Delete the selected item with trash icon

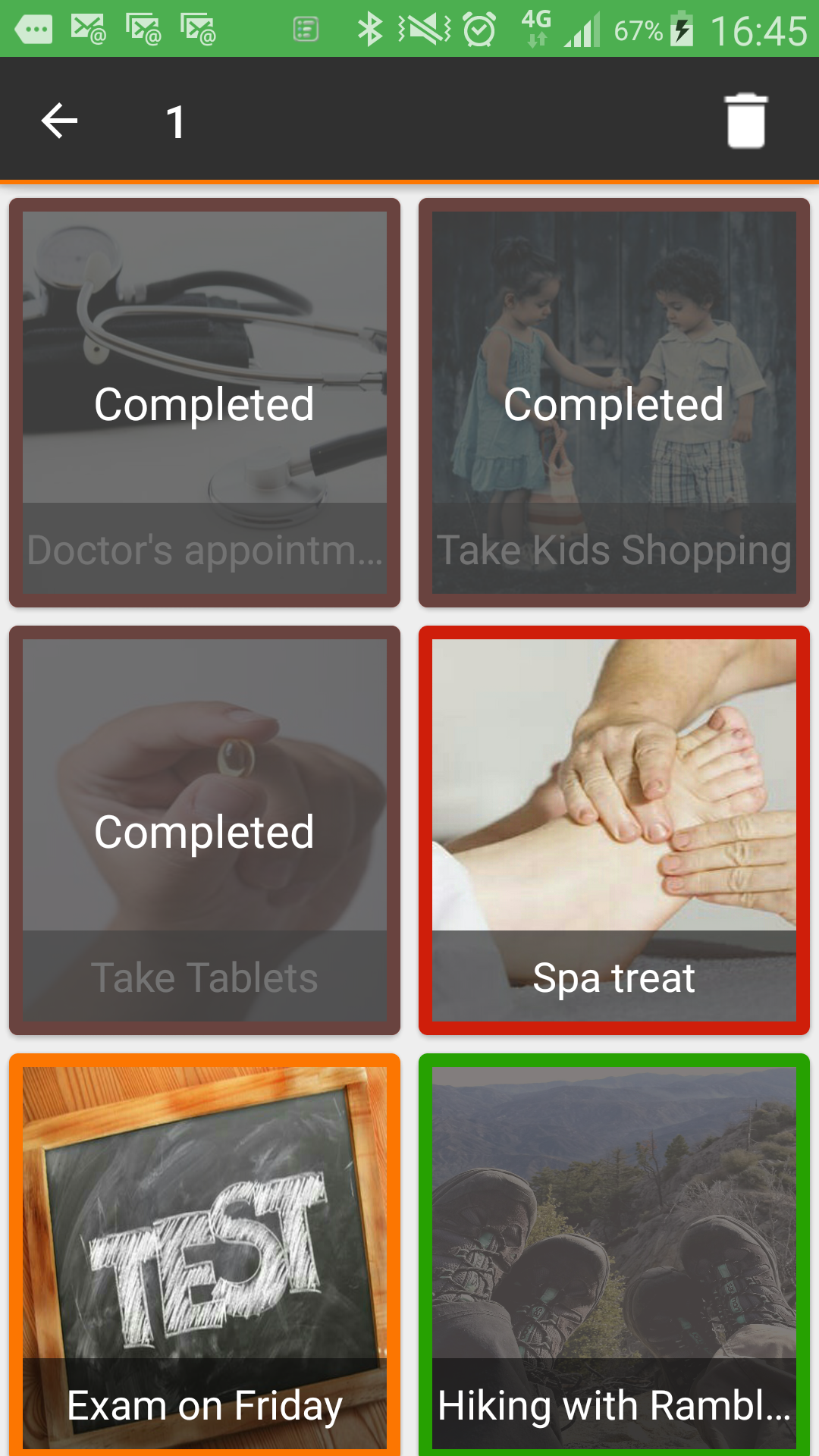[746, 121]
